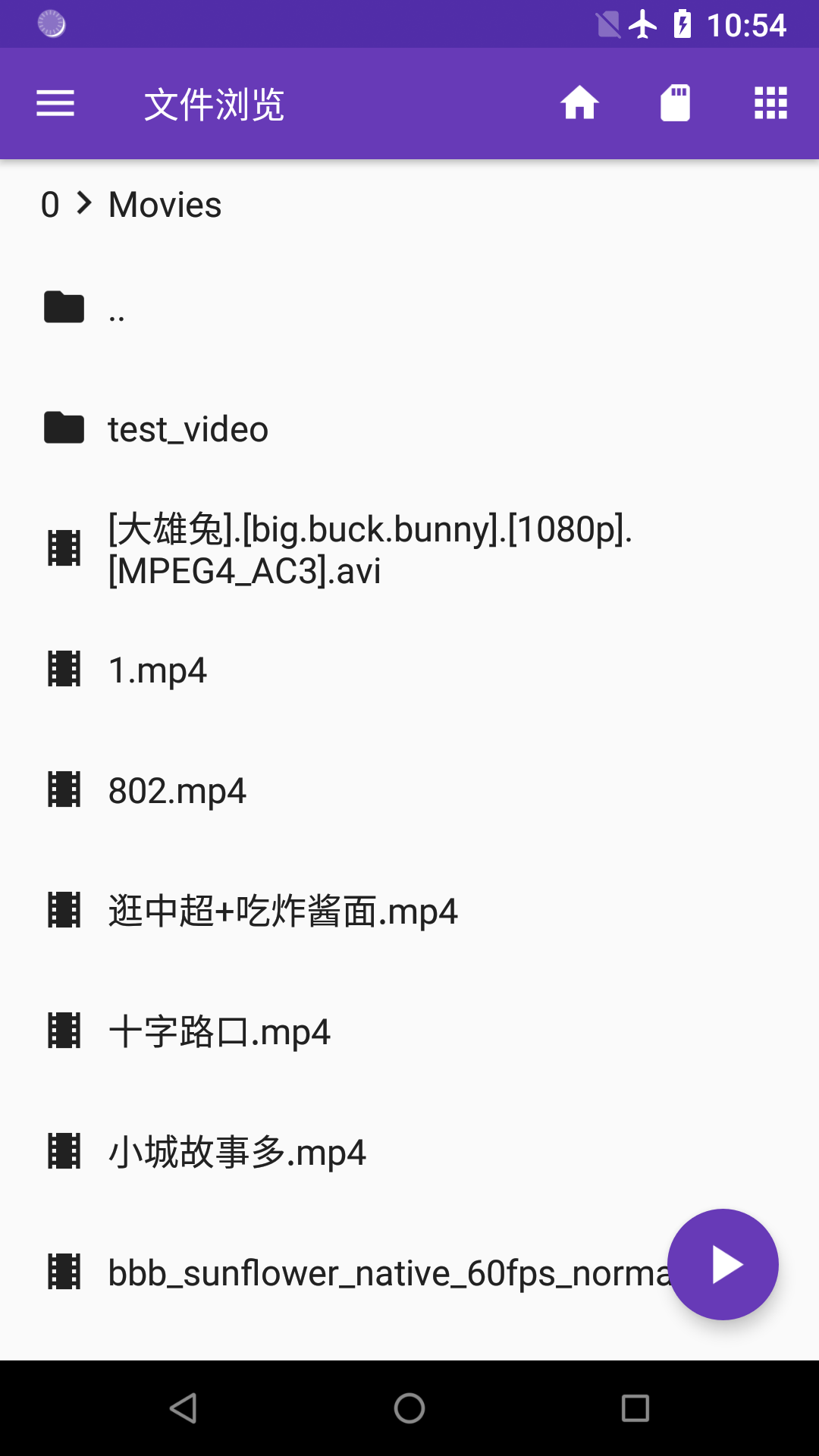The width and height of the screenshot is (819, 1456).
Task: Click the film icon beside 1.mp4
Action: pos(65,669)
